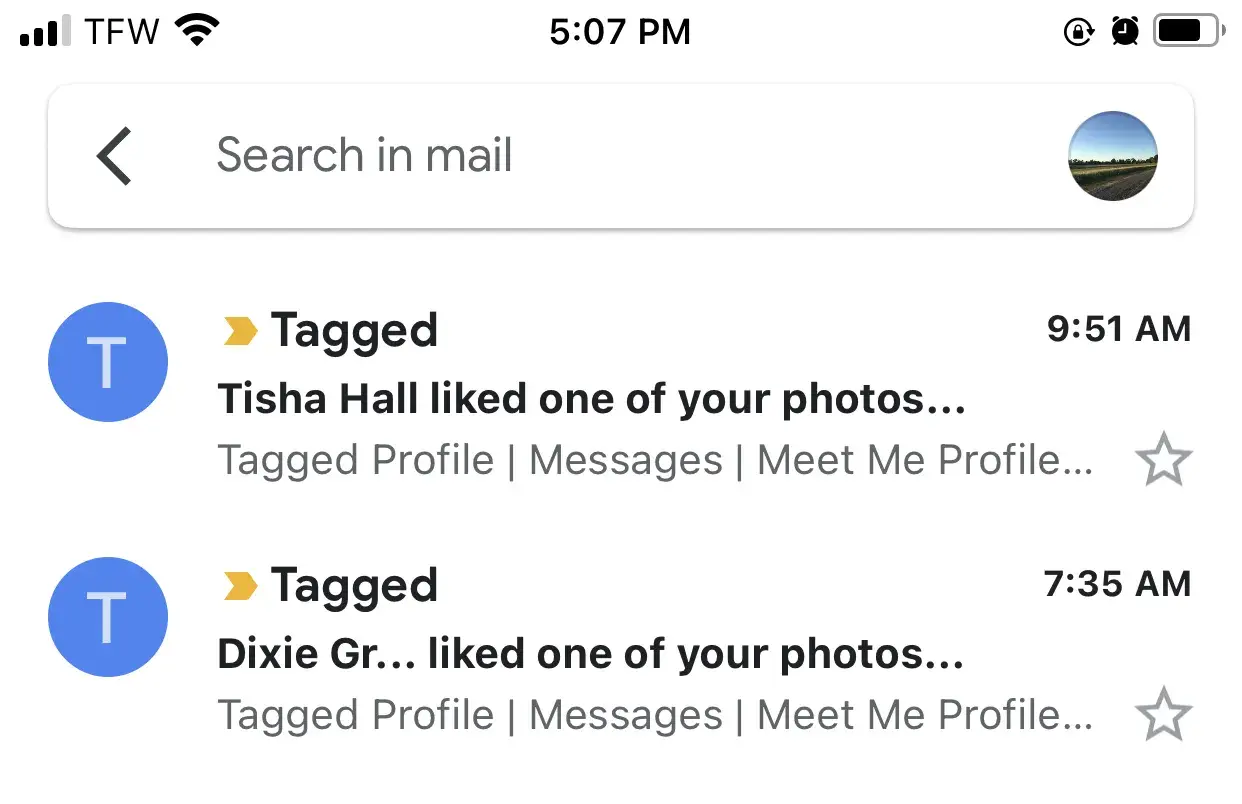Star the 7:35 AM Tagged email
Viewport: 1242px width, 804px height.
click(x=1164, y=717)
